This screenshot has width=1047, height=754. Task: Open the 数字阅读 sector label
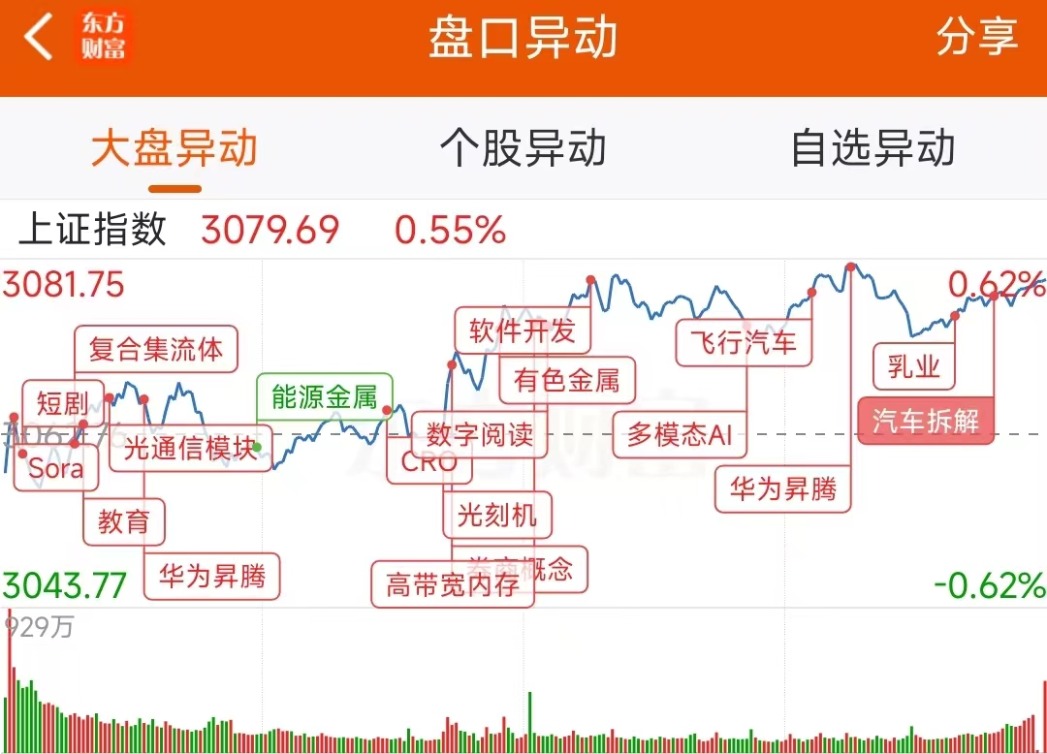(479, 435)
